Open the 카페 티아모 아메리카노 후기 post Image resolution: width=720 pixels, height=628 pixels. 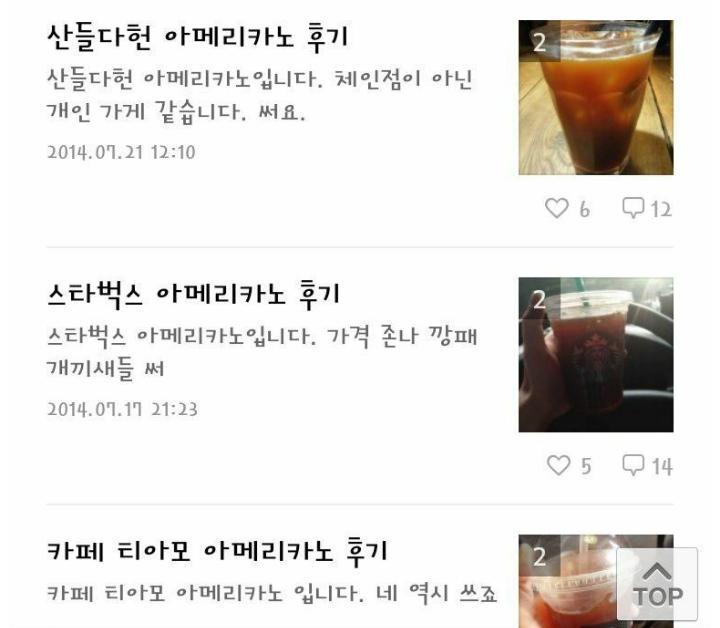217,551
